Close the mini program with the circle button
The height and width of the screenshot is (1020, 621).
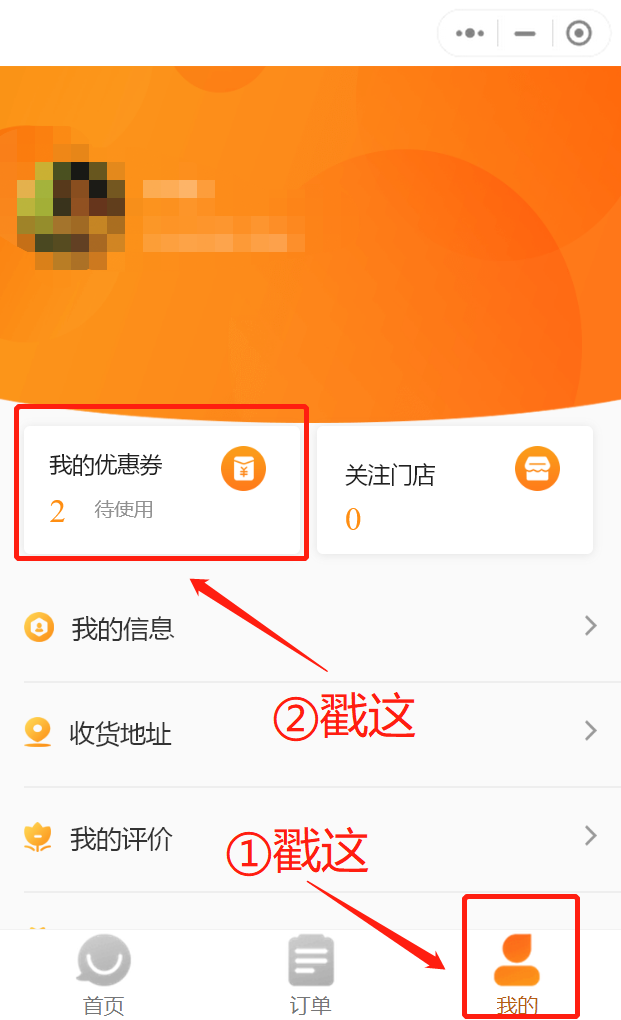tap(579, 33)
